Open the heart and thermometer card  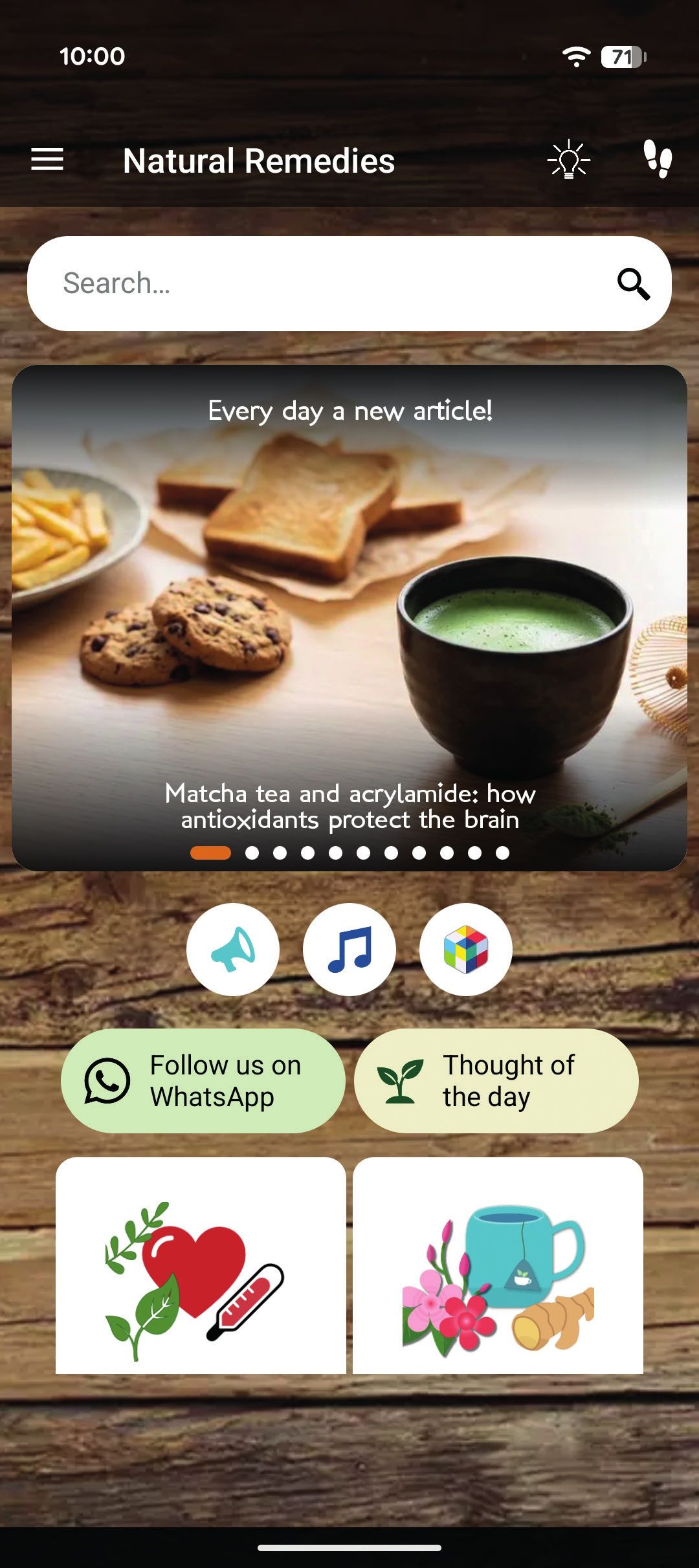(x=201, y=1265)
